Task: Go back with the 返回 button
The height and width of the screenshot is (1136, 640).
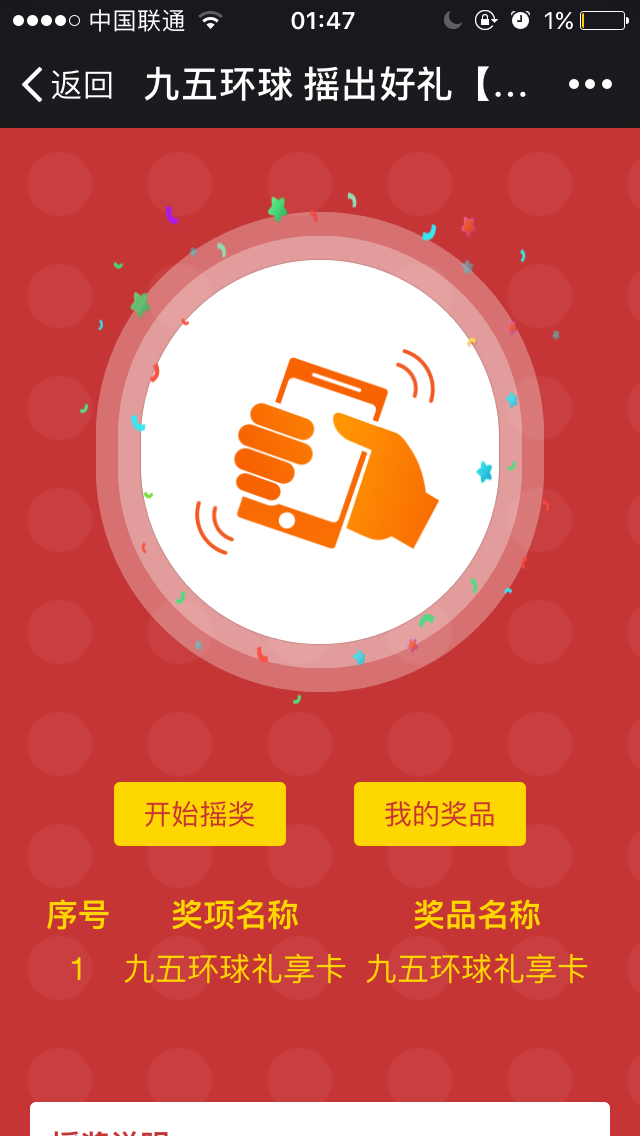Action: tap(66, 85)
